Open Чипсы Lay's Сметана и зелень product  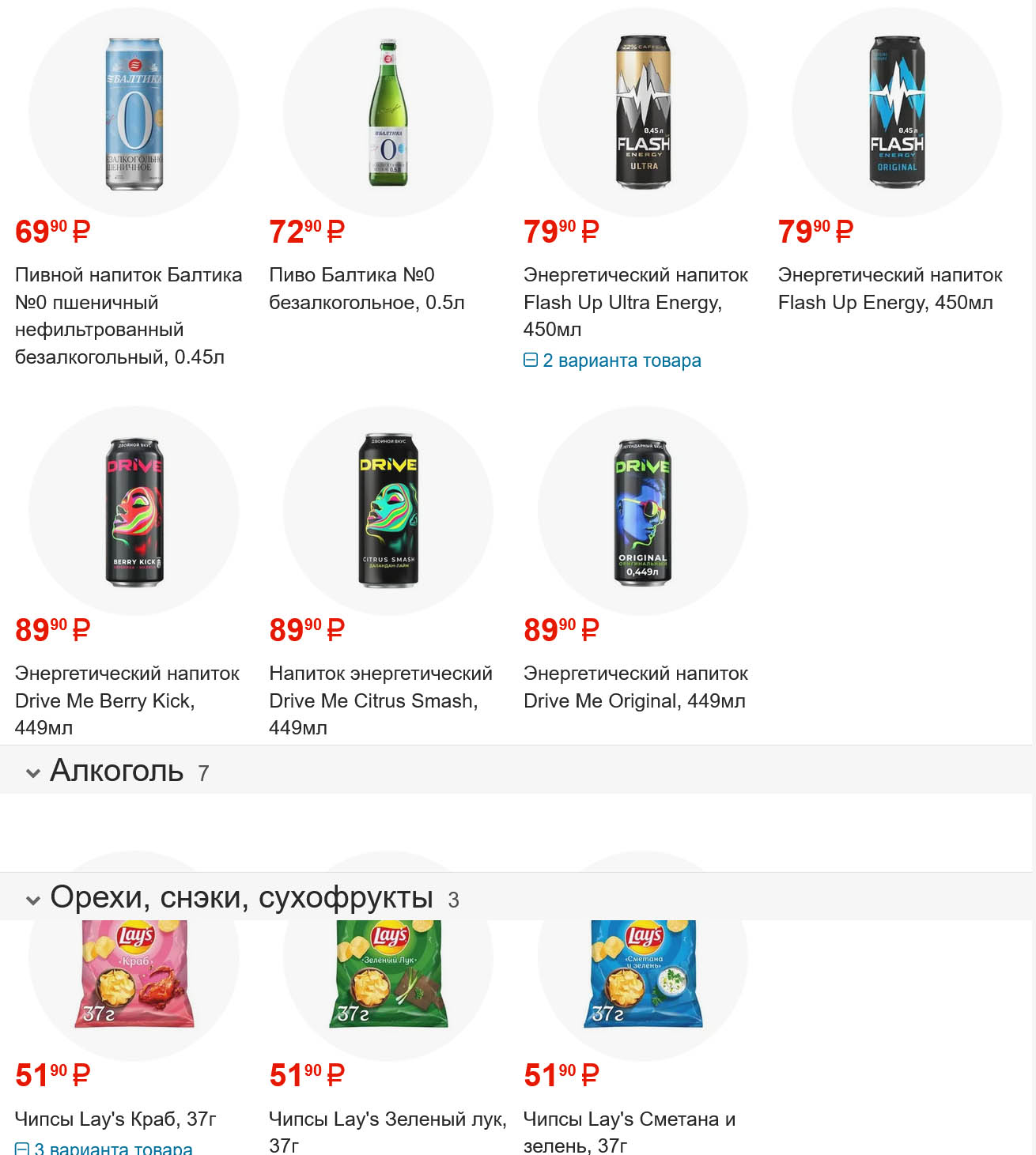(629, 1130)
